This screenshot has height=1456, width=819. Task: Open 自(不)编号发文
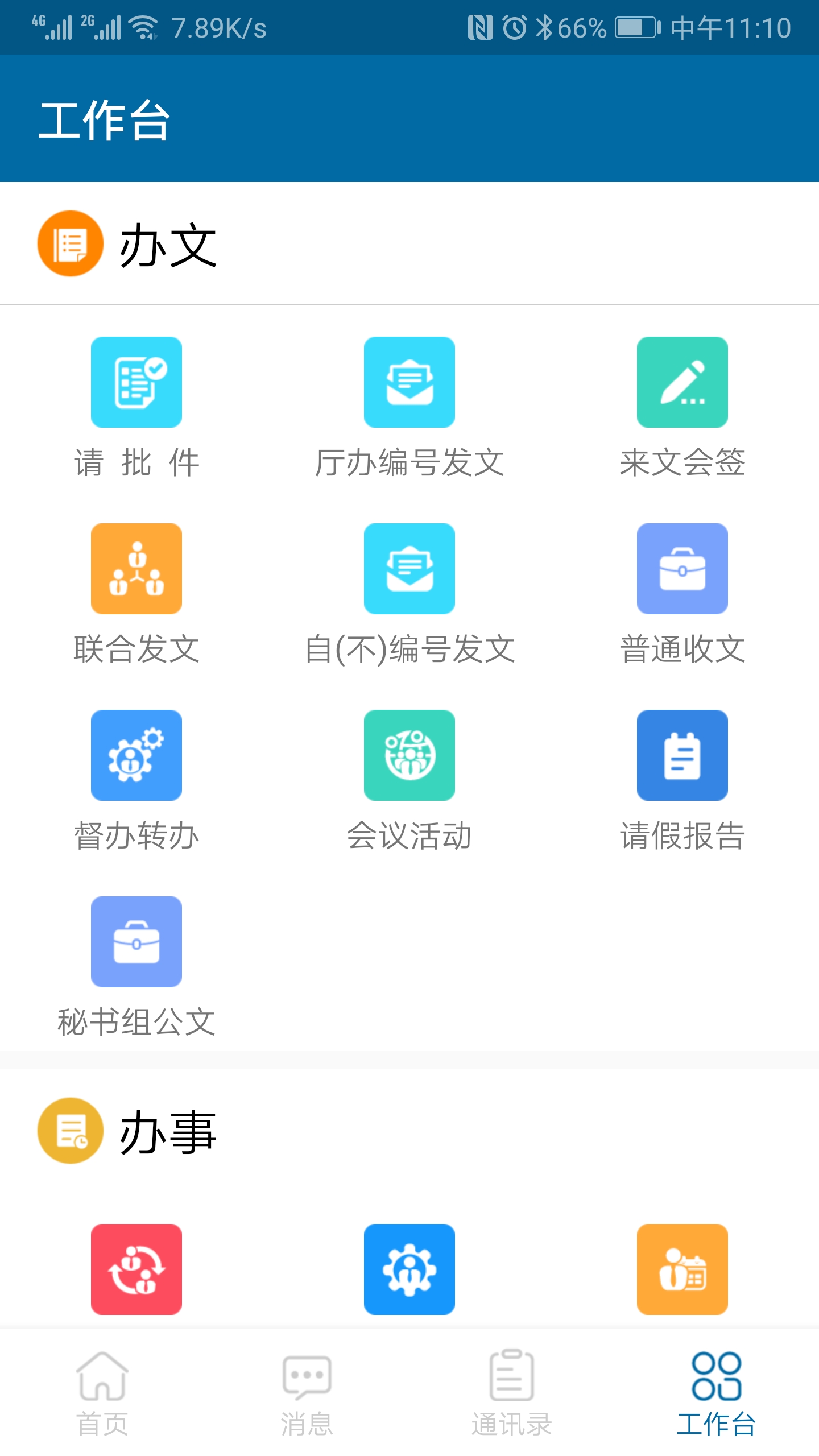(x=409, y=570)
